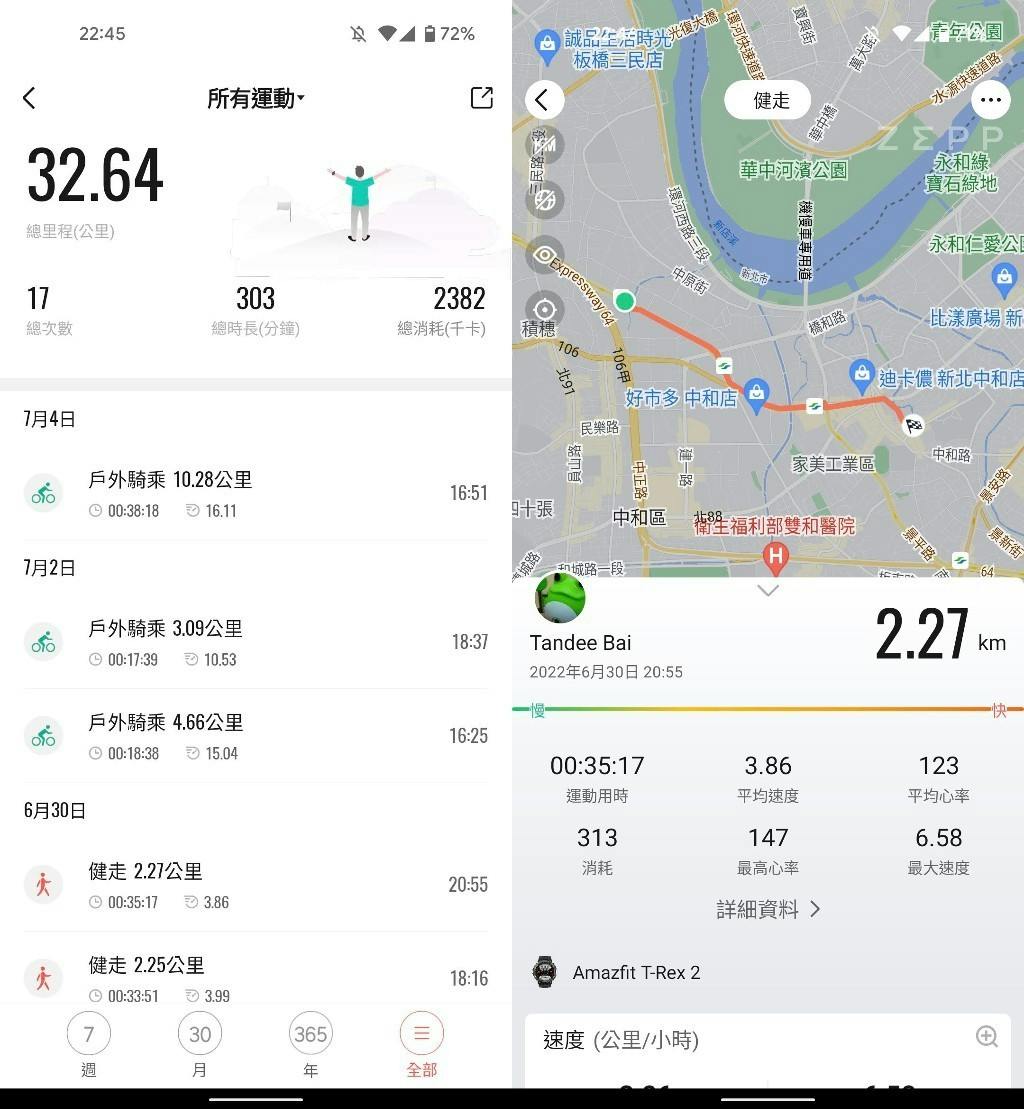1024x1109 pixels.
Task: Toggle the kilometer markers on the map
Action: [x=545, y=145]
